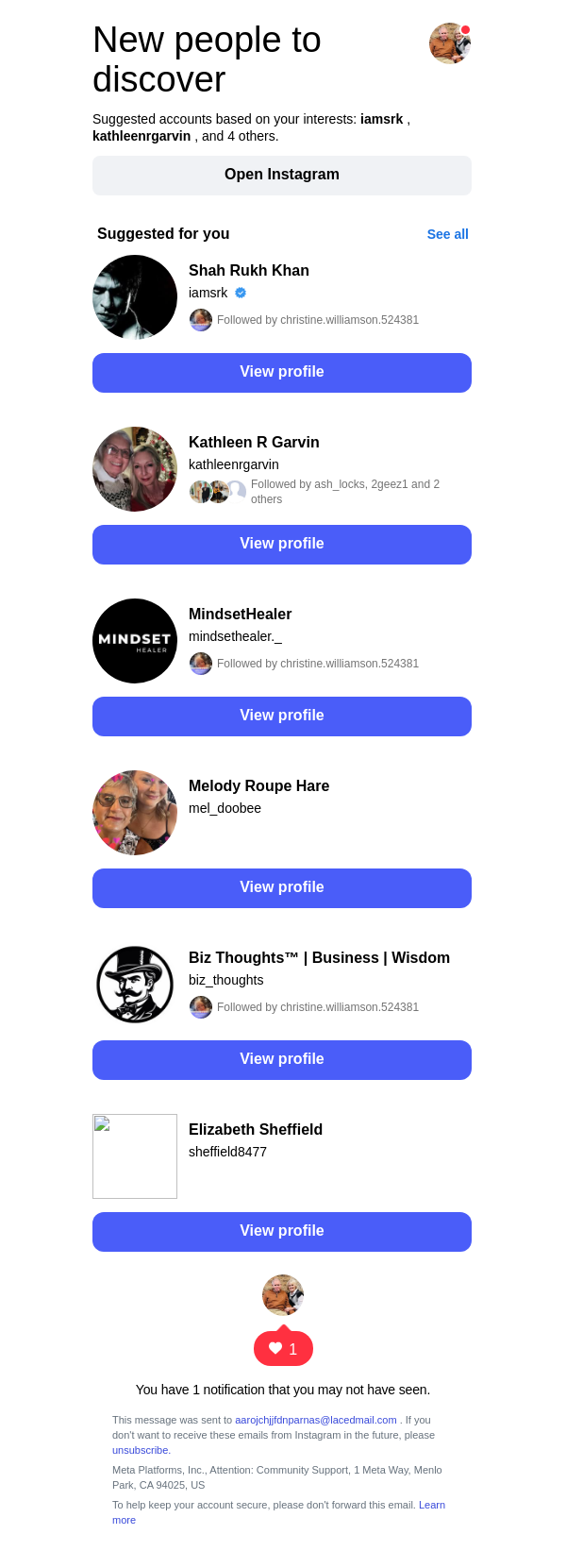Open the MindsetHealer profile picture
Viewport: 566px width, 1568px height.
pyautogui.click(x=135, y=641)
